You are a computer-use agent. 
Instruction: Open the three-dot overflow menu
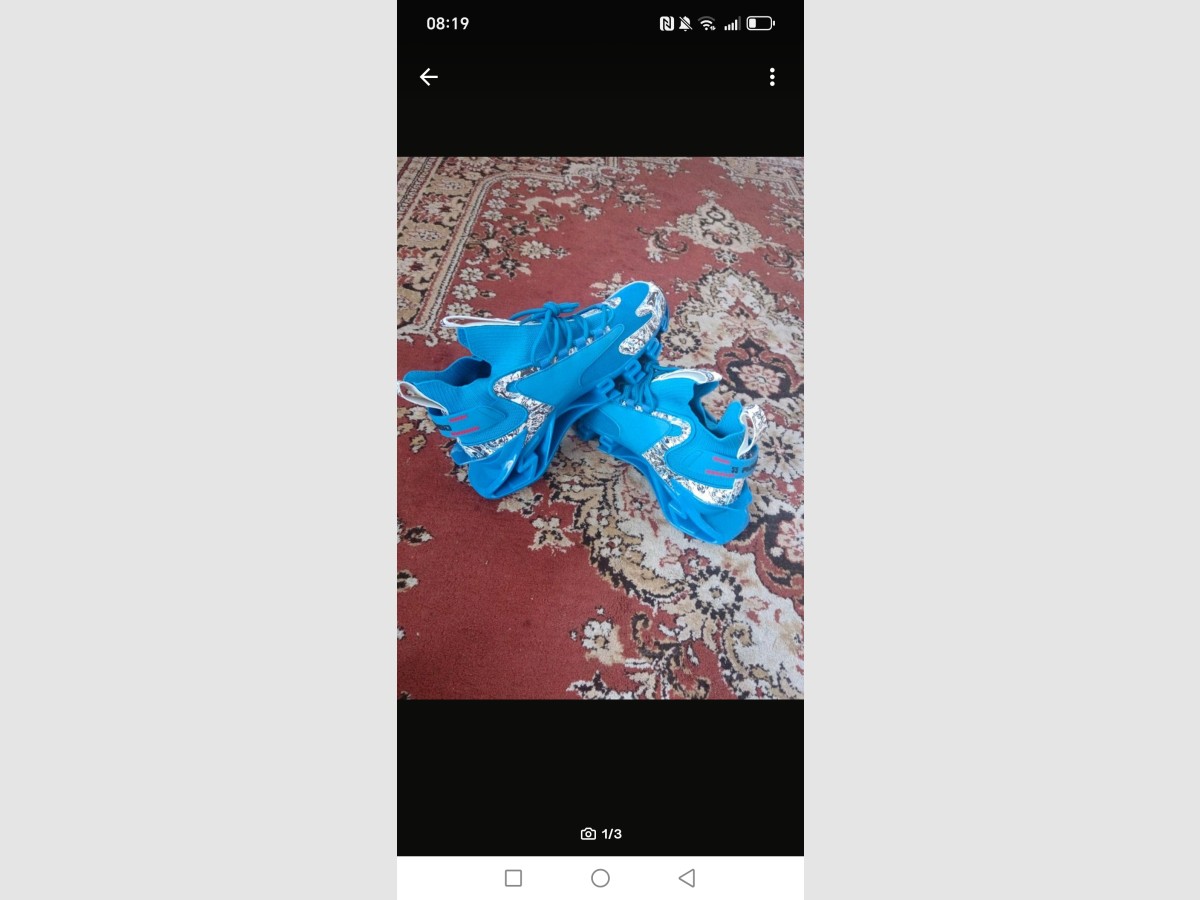coord(772,77)
